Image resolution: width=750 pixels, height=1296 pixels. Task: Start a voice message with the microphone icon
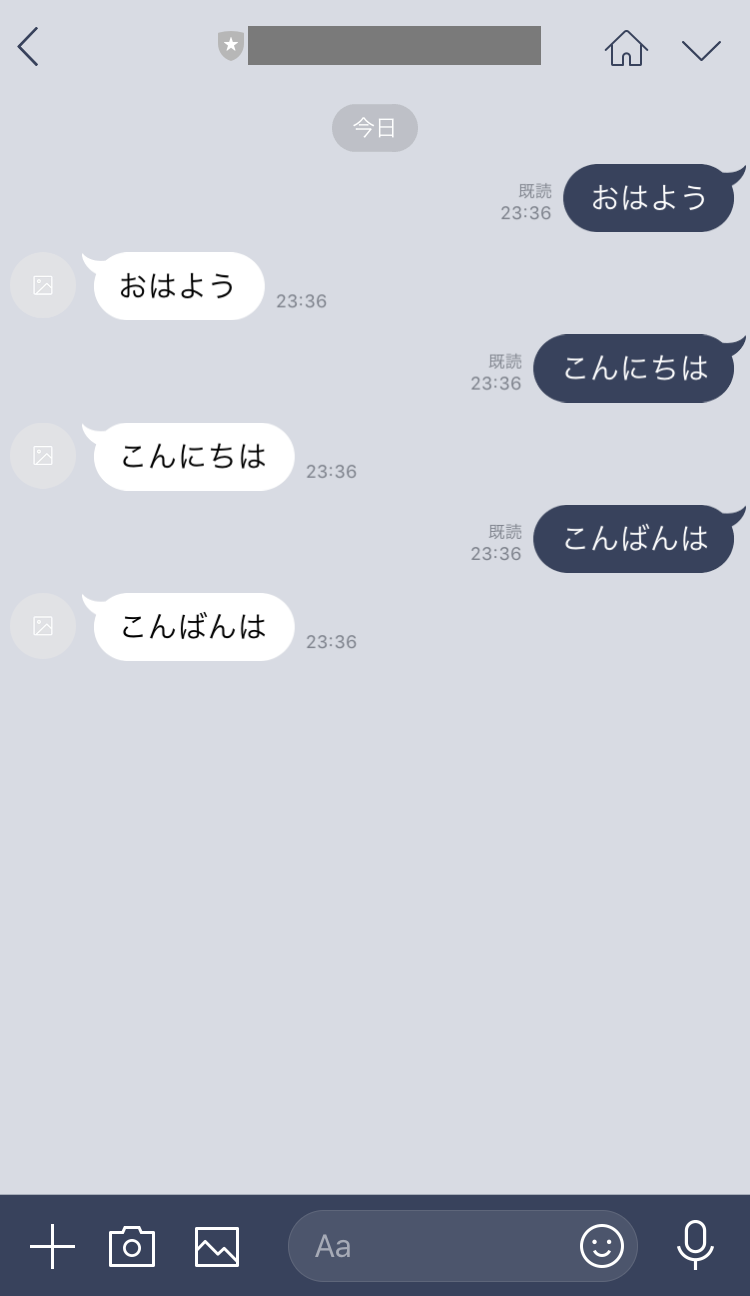point(695,1246)
